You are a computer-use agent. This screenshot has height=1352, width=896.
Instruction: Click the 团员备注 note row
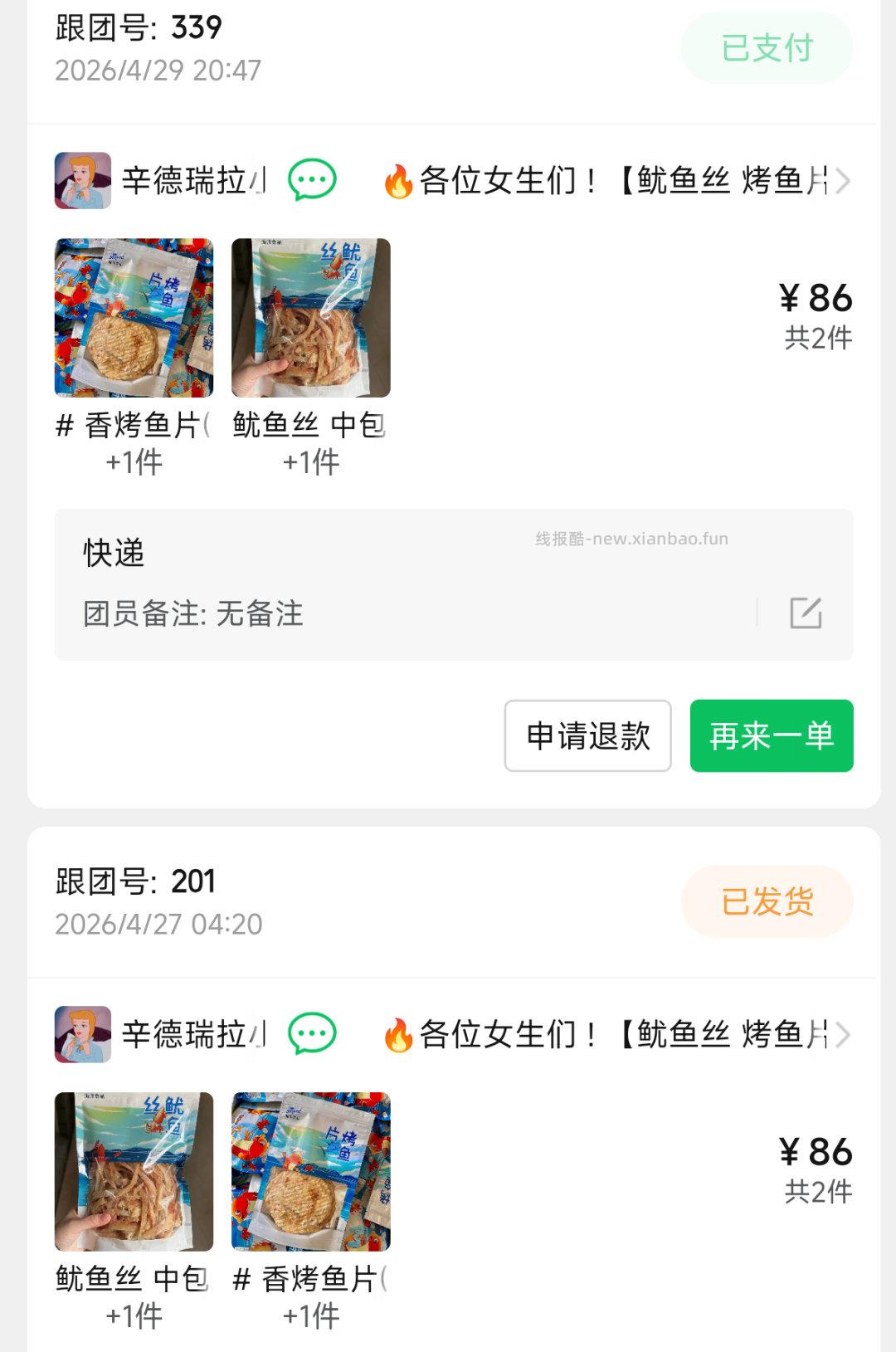coord(192,615)
